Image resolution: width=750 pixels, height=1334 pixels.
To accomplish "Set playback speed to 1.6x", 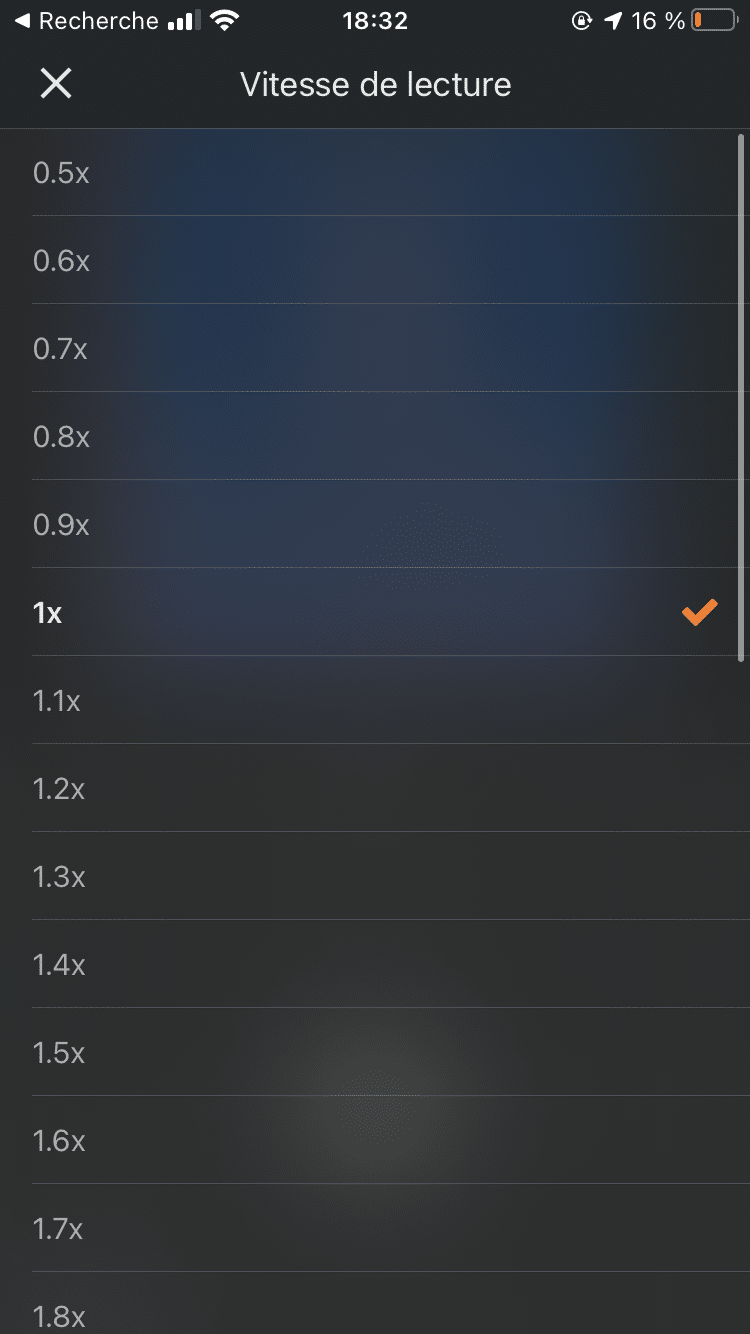I will (x=375, y=1141).
